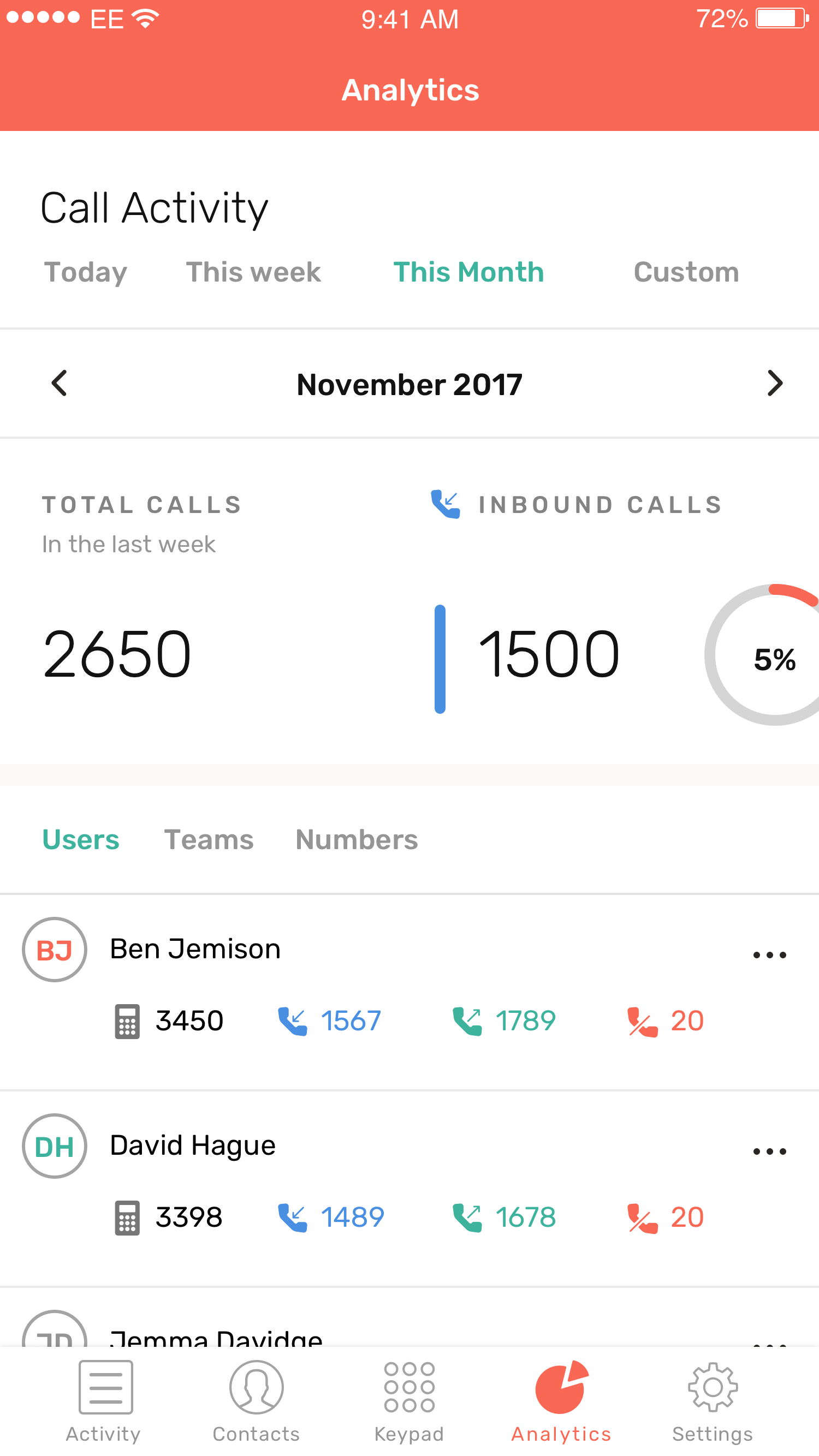
Task: View the Numbers breakdown
Action: pos(357,839)
